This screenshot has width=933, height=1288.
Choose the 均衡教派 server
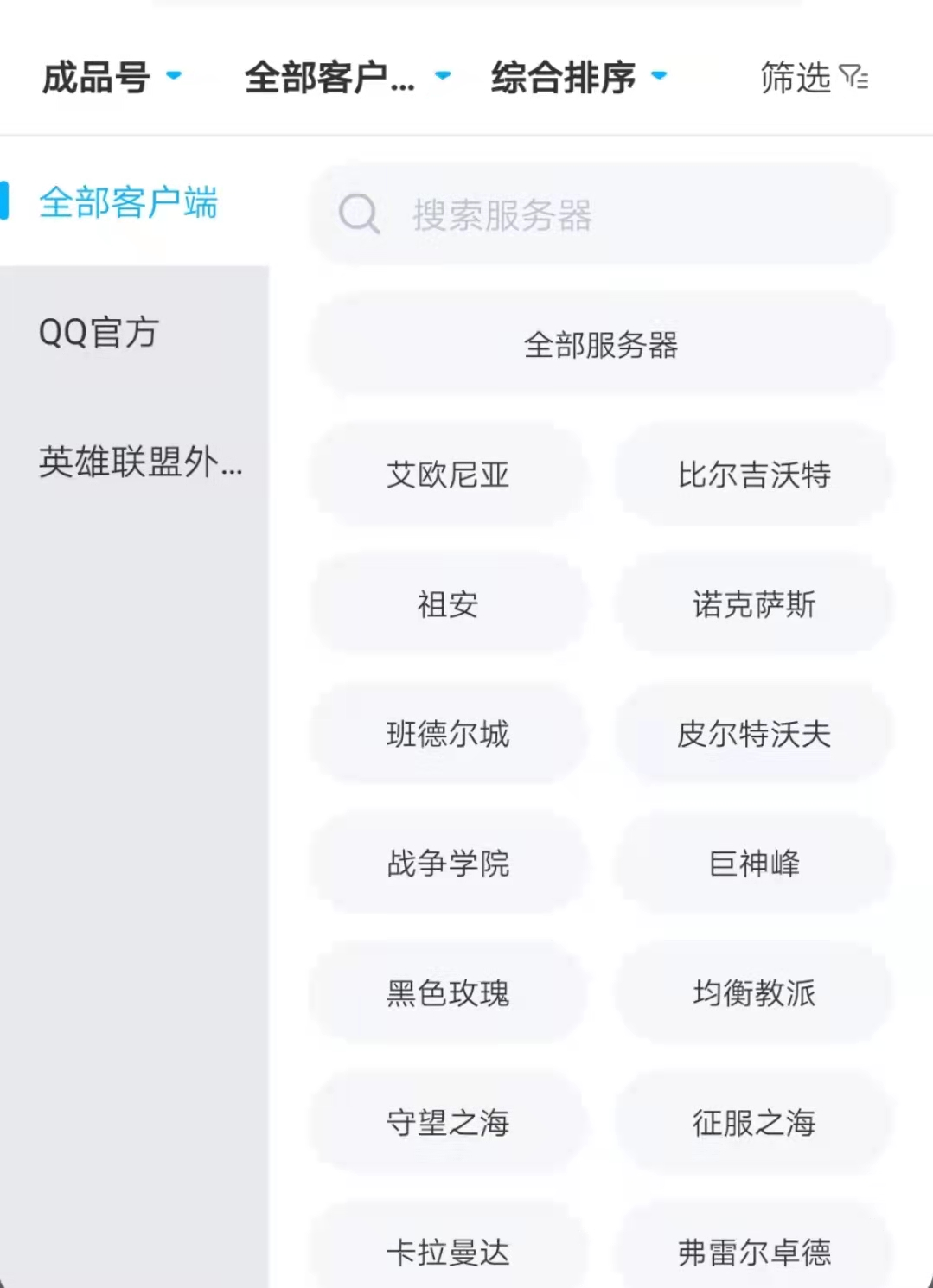pos(754,993)
